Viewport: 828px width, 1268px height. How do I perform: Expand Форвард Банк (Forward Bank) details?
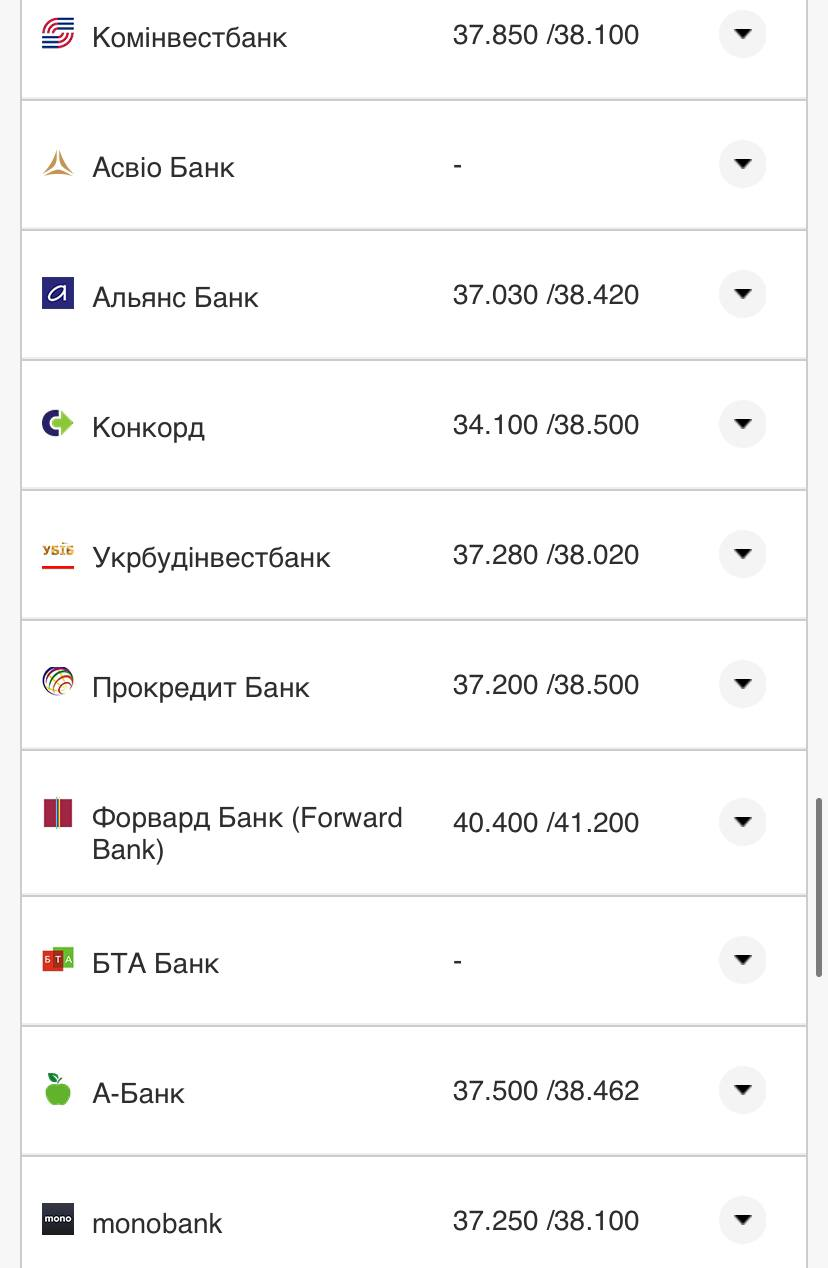point(742,822)
